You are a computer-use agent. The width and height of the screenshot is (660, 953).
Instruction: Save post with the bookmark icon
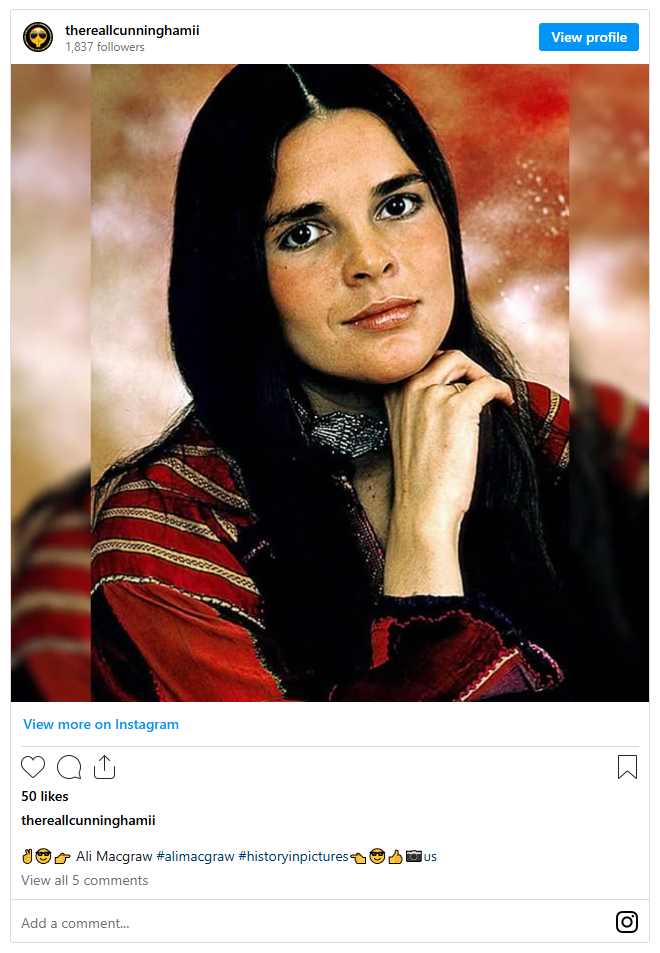(627, 767)
